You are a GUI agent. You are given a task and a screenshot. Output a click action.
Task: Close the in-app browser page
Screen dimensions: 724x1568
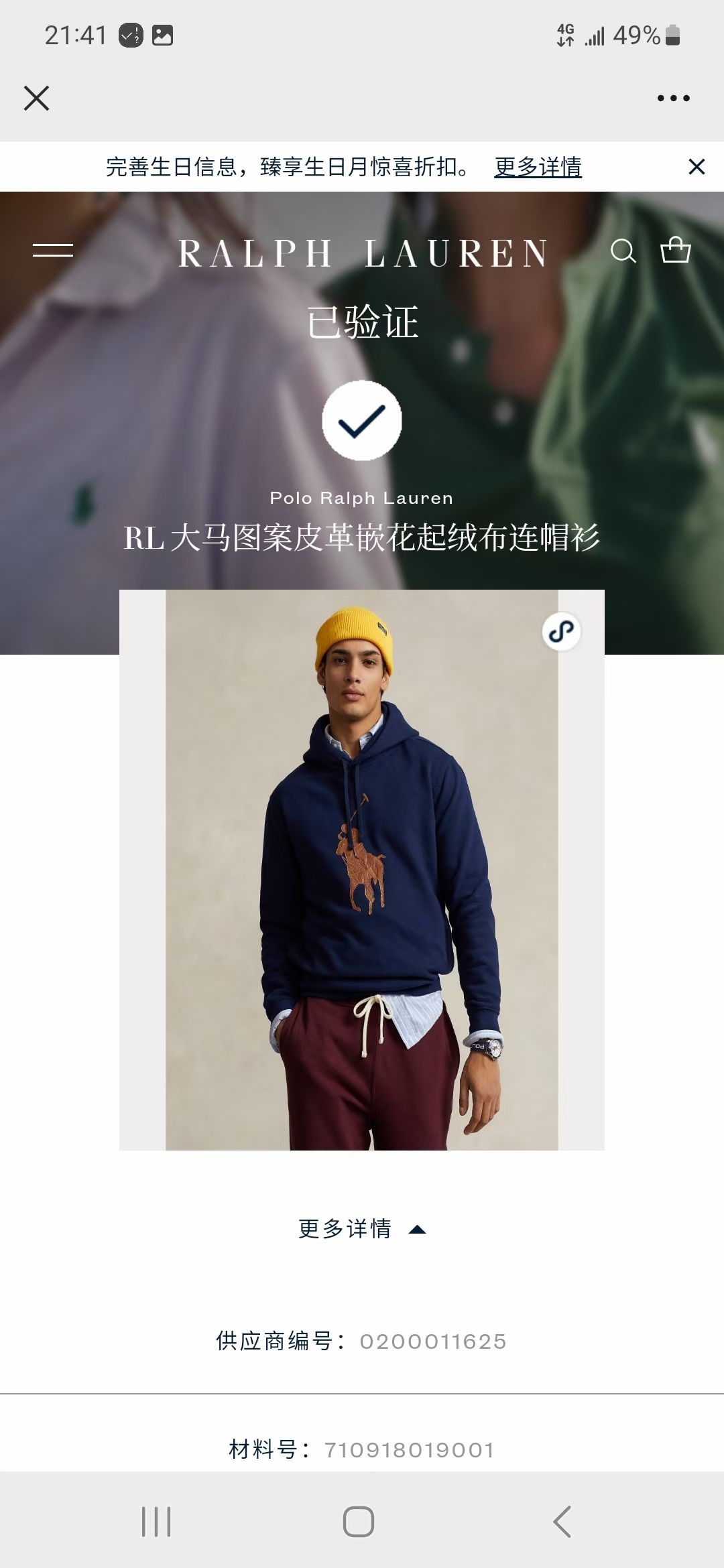(37, 98)
